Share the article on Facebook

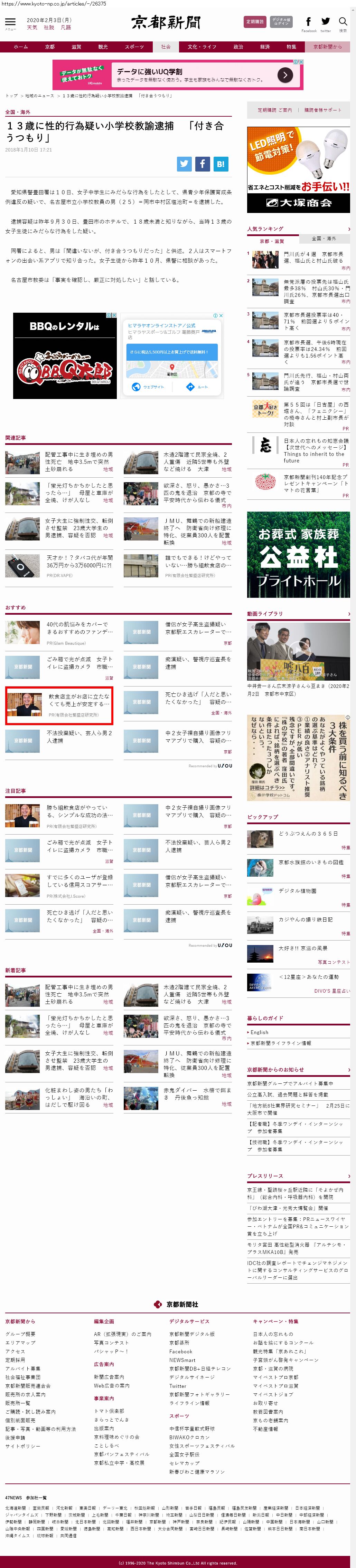tap(203, 163)
